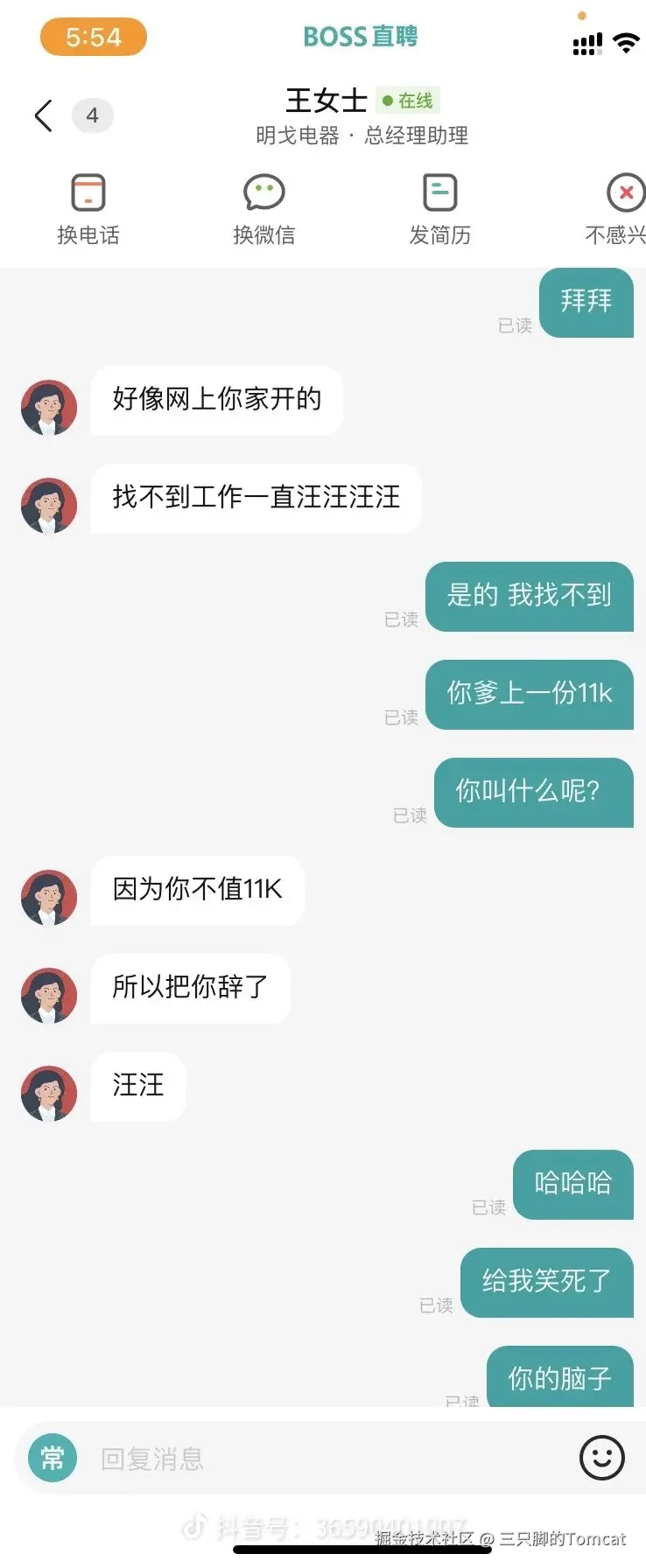Focus the 回复消息 reply field
This screenshot has width=646, height=1568.
324,1459
